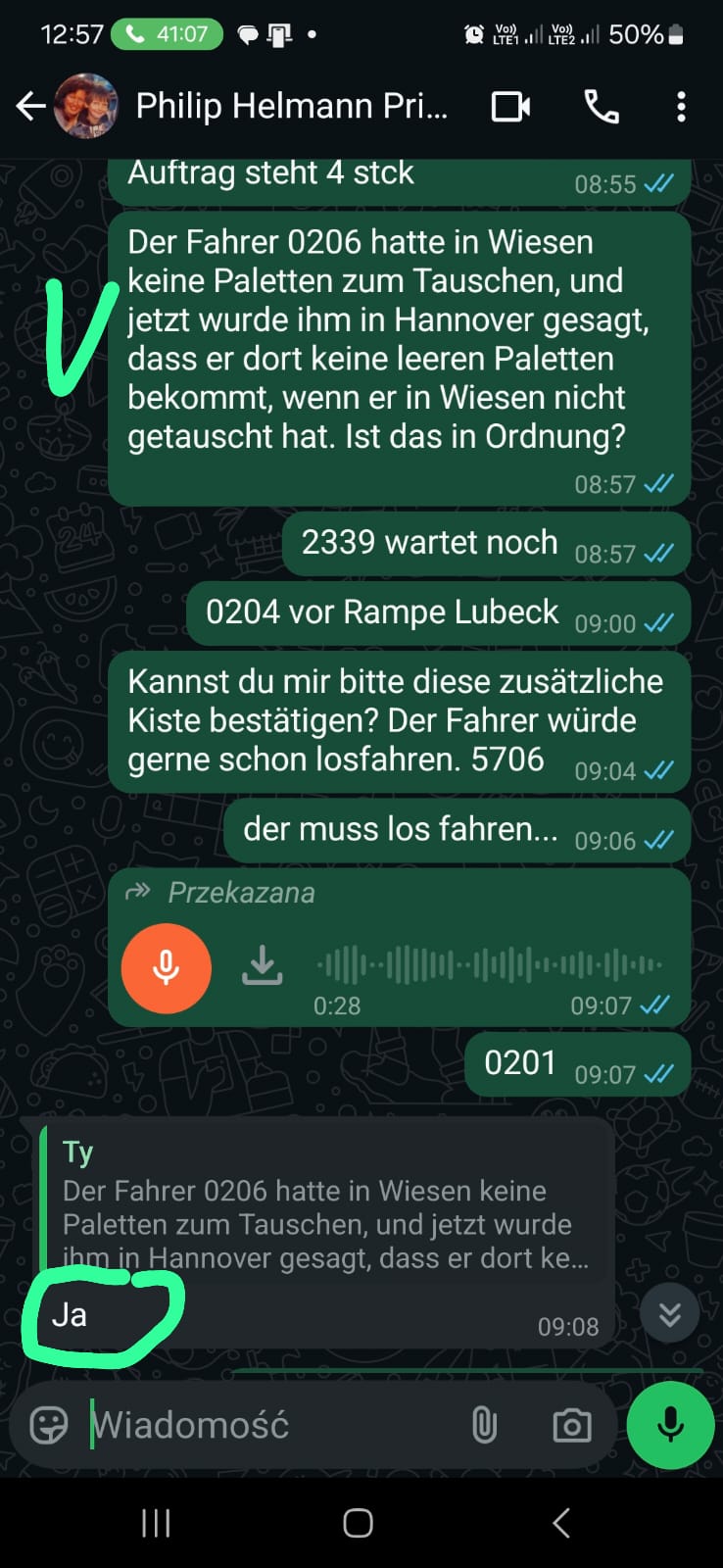Return to the ongoing call
The image size is (723, 1568).
[168, 34]
